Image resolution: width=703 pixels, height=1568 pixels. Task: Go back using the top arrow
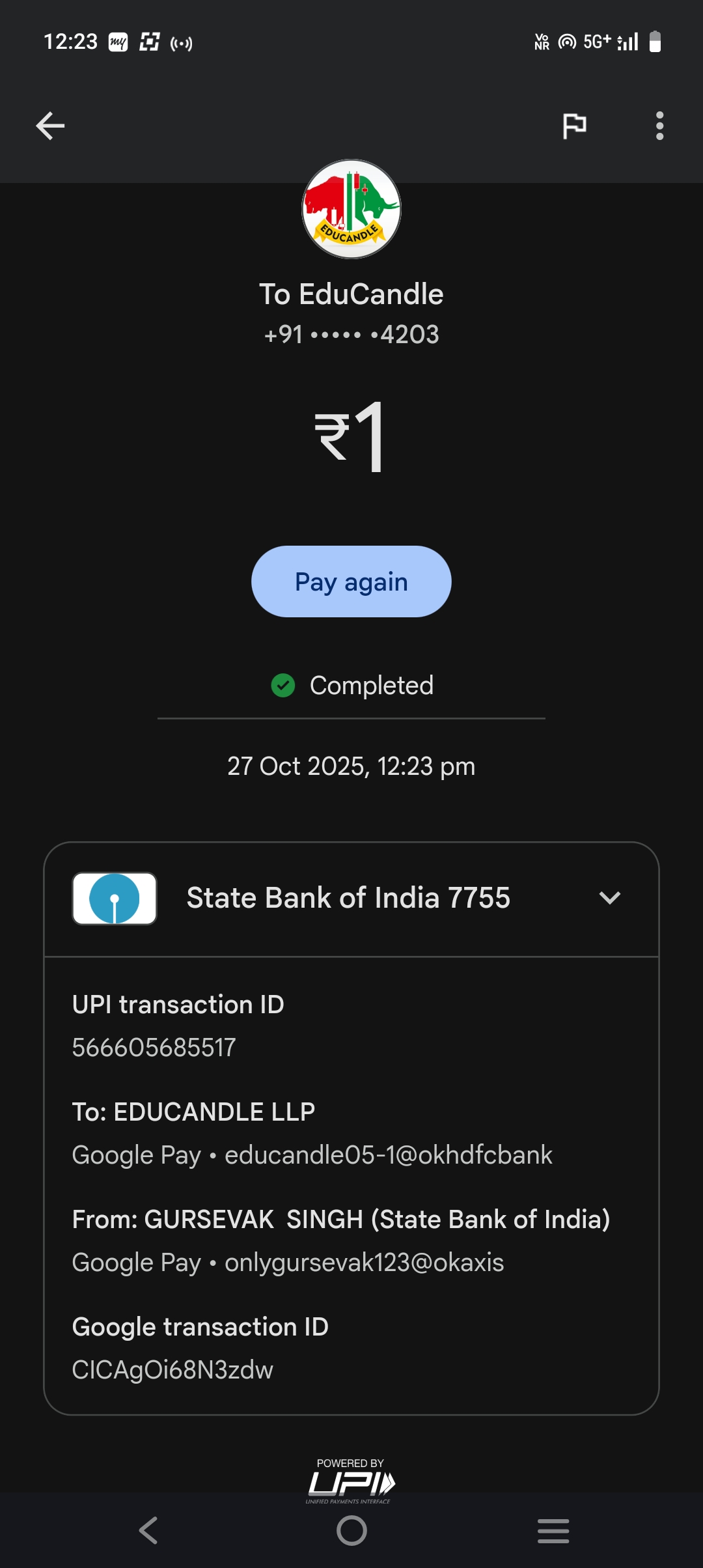pyautogui.click(x=50, y=126)
